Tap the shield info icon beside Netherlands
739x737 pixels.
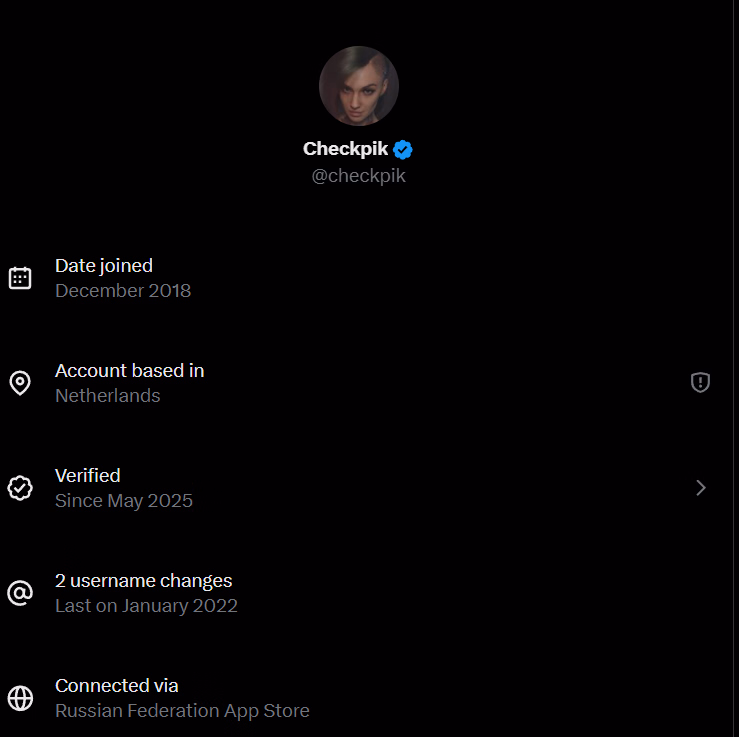point(700,382)
